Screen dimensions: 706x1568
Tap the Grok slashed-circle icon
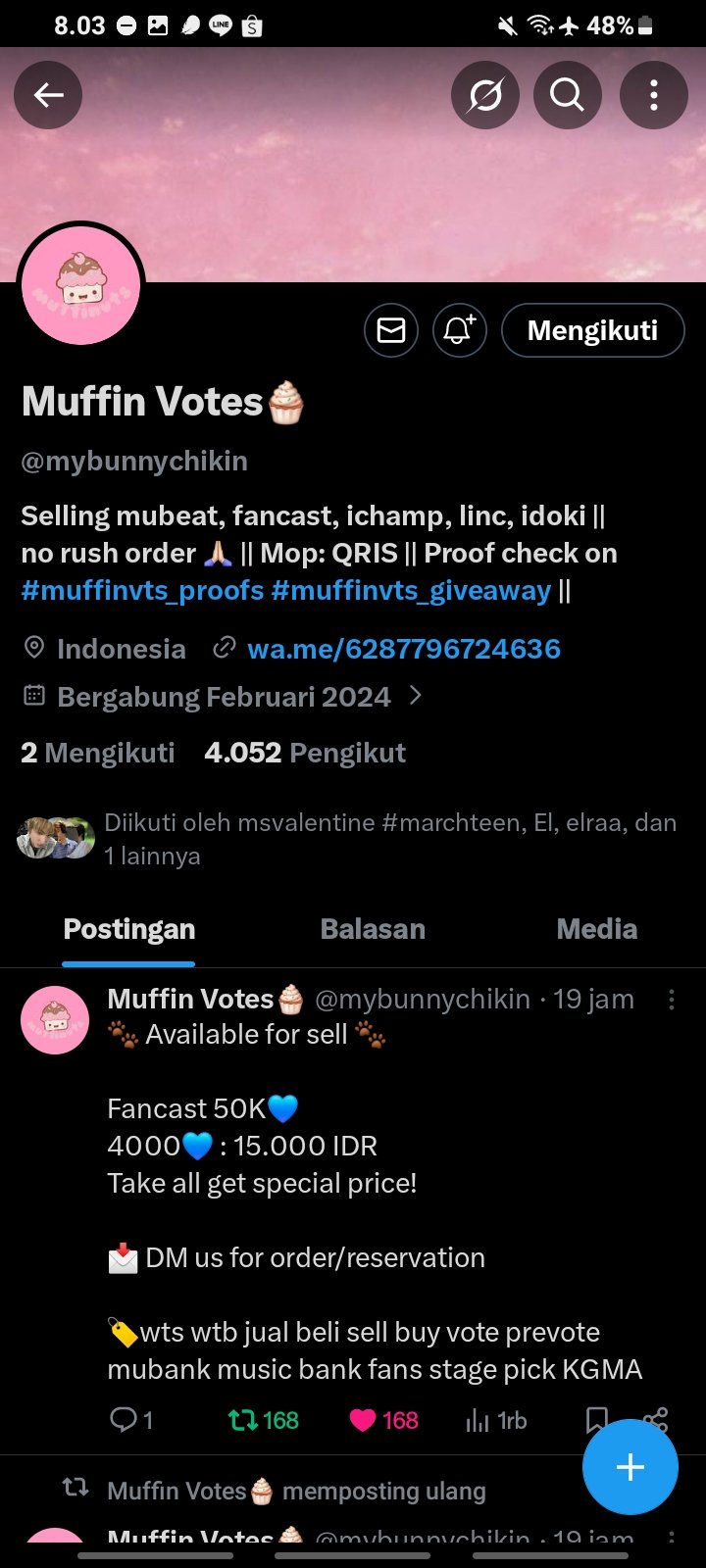point(485,95)
